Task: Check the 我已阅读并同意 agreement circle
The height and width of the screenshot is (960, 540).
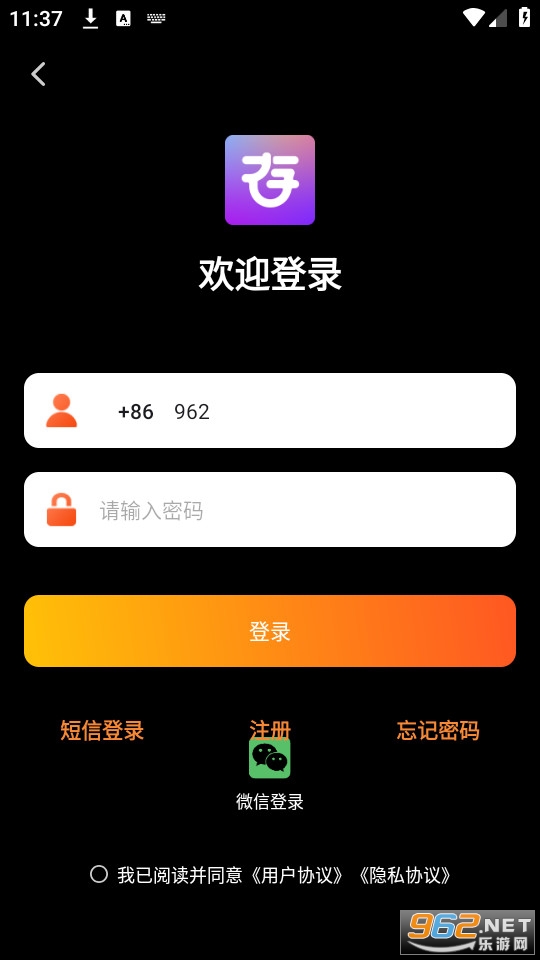Action: tap(99, 874)
